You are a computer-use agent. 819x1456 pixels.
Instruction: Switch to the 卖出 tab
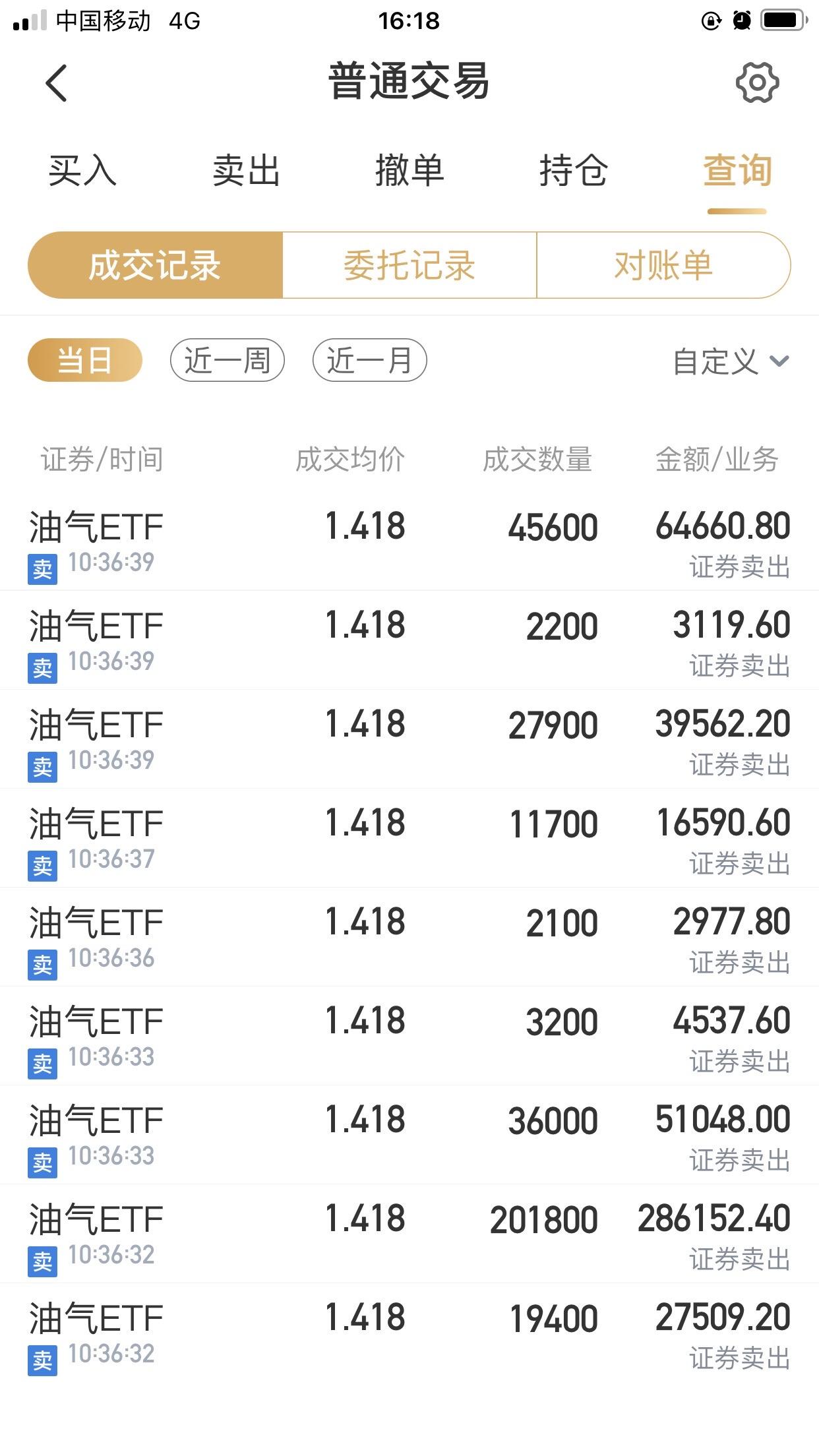click(246, 171)
